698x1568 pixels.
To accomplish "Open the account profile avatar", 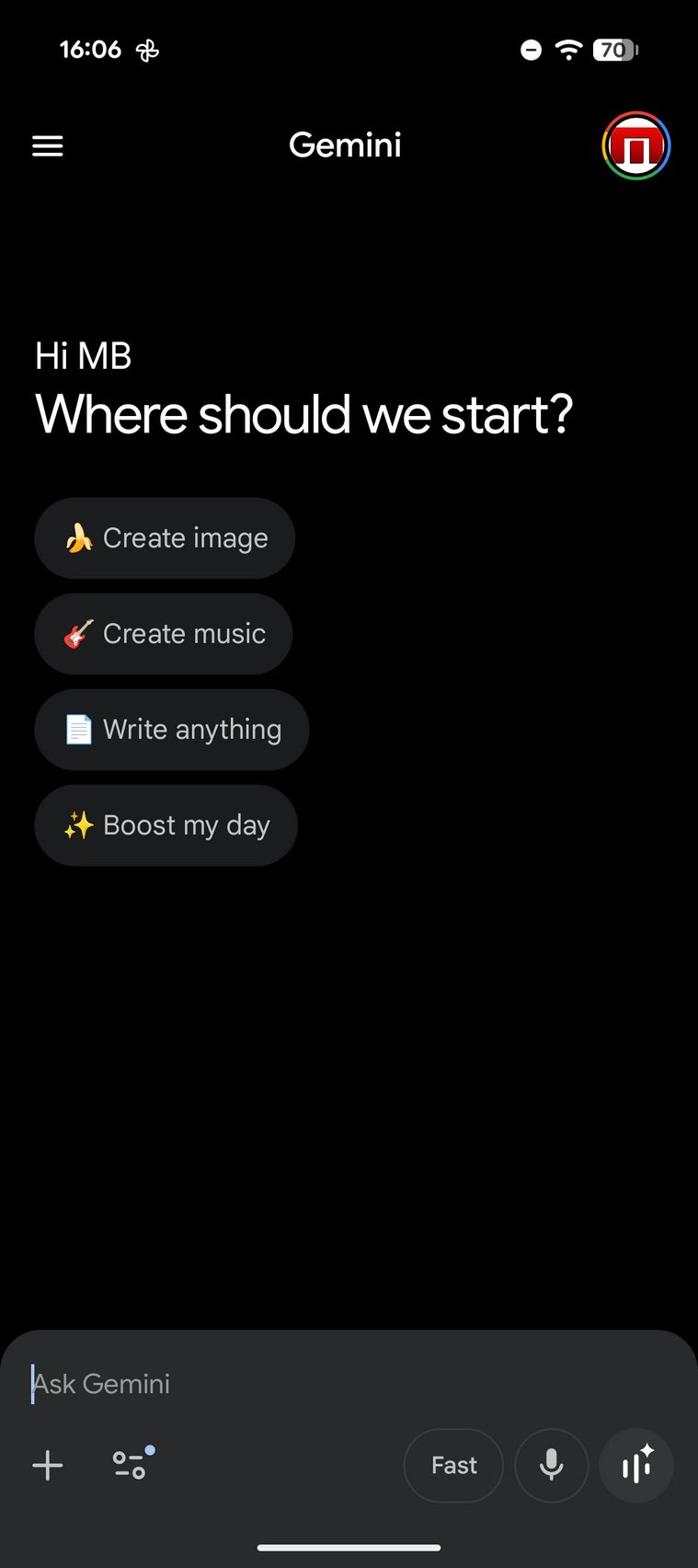I will [635, 146].
